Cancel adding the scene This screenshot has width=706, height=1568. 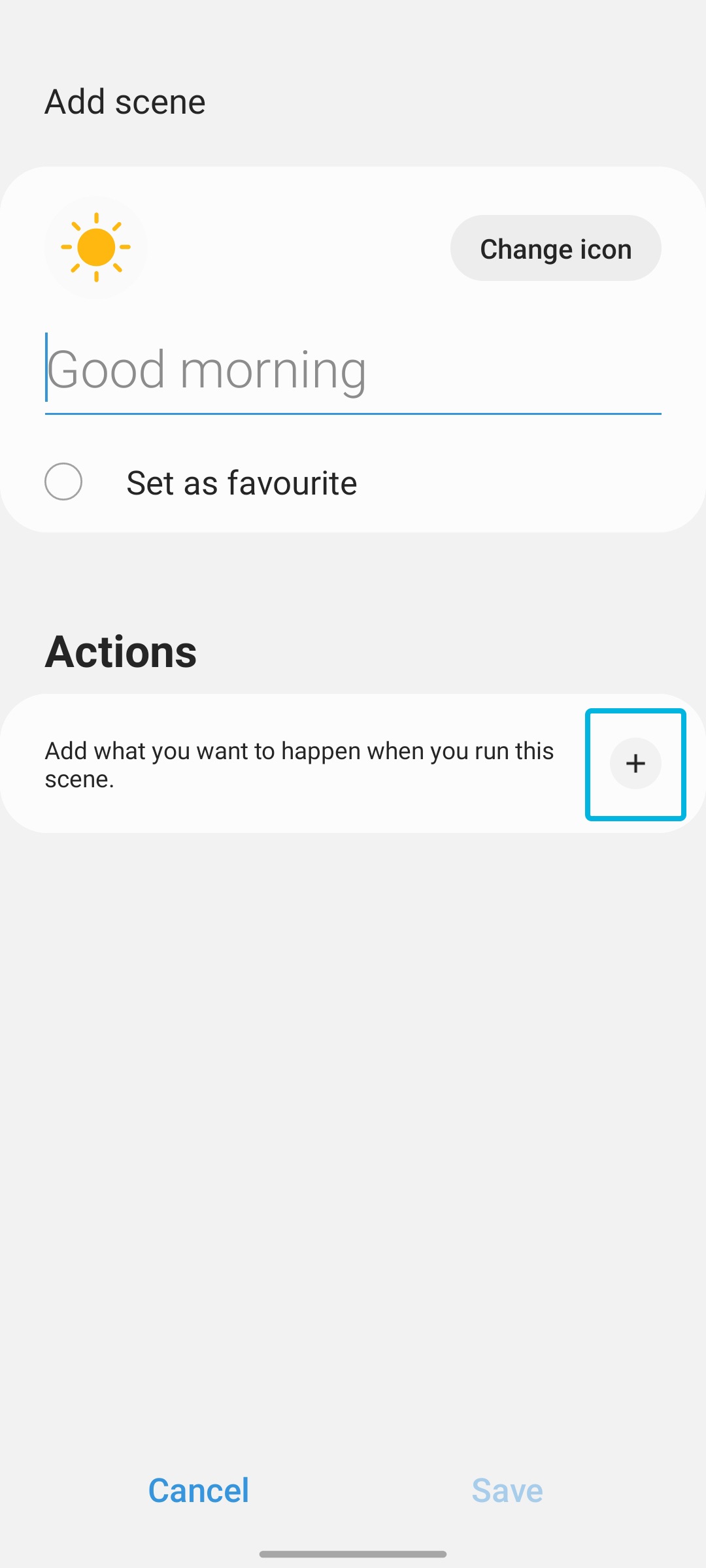pos(199,1491)
